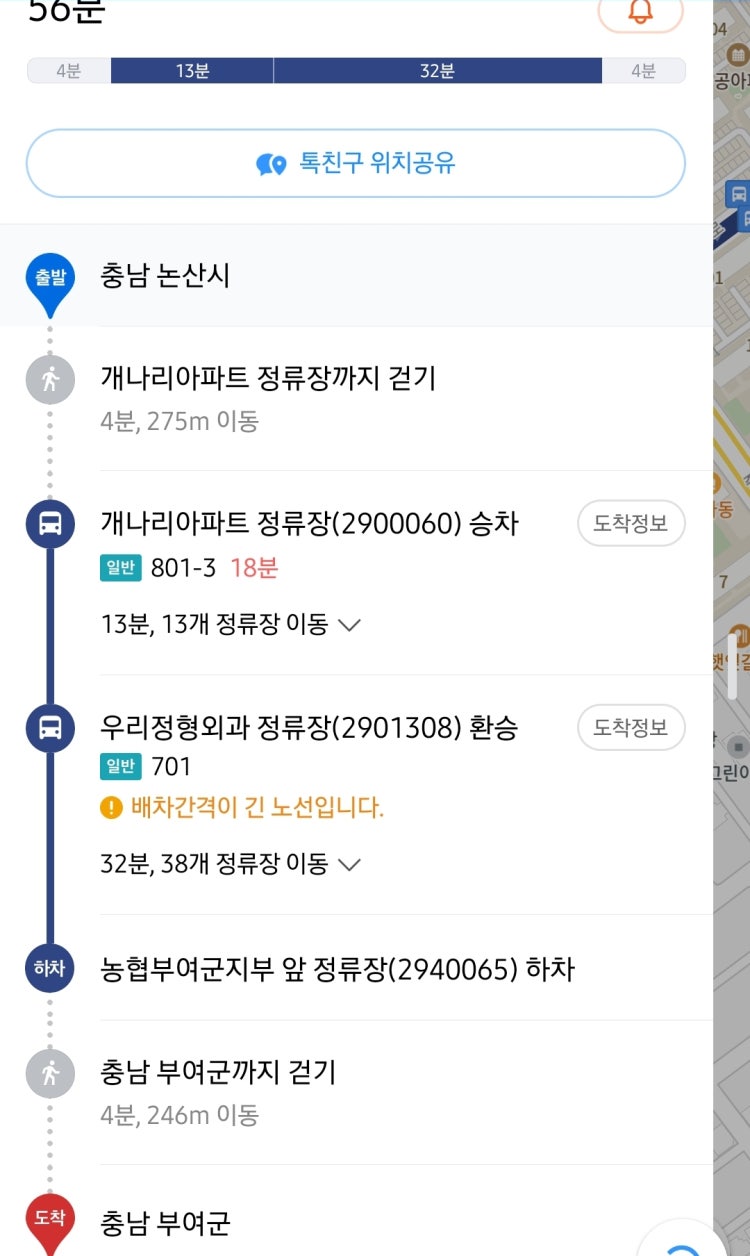Open 도착정보 for 우리정형외과 정류장

[631, 727]
